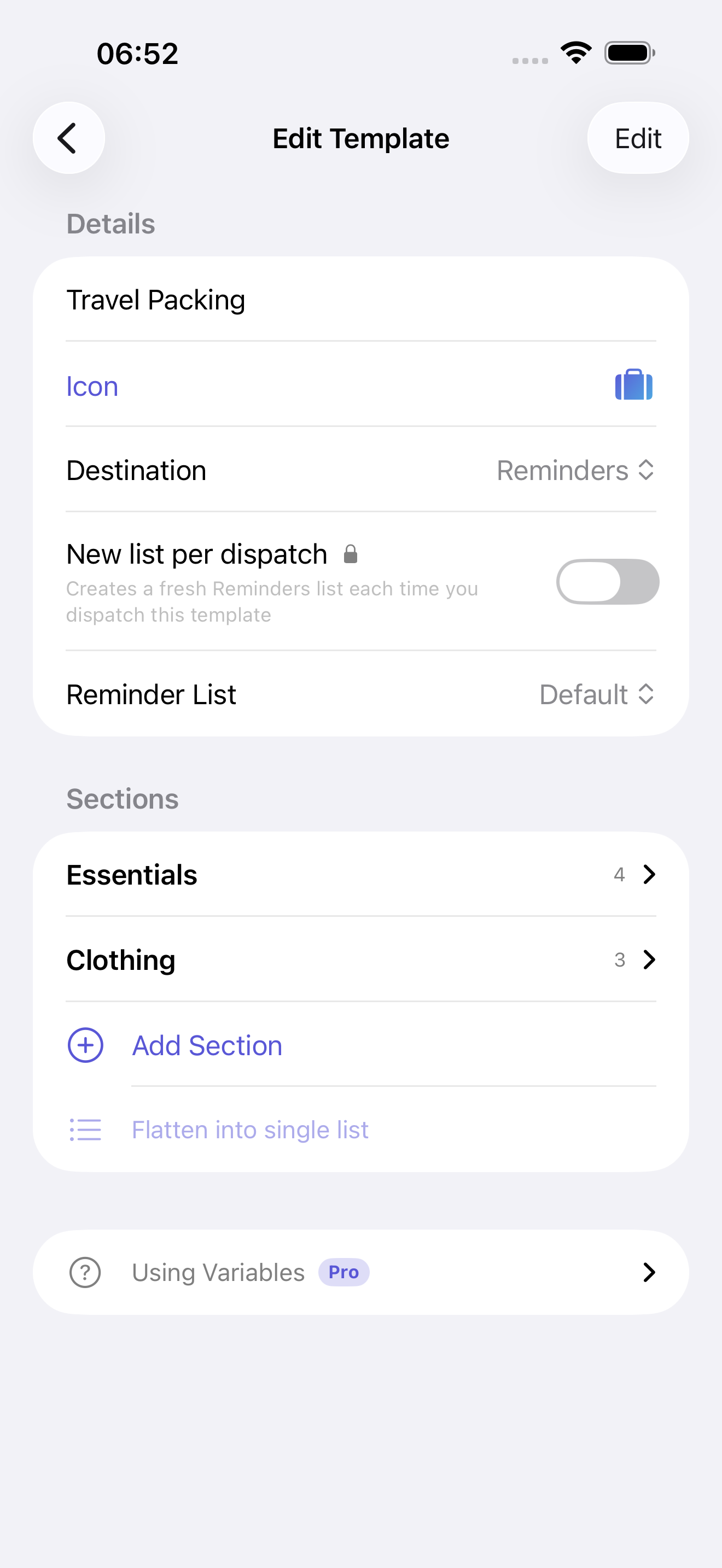Screen dimensions: 722x1568
Task: Open the Destination picker
Action: 575,471
